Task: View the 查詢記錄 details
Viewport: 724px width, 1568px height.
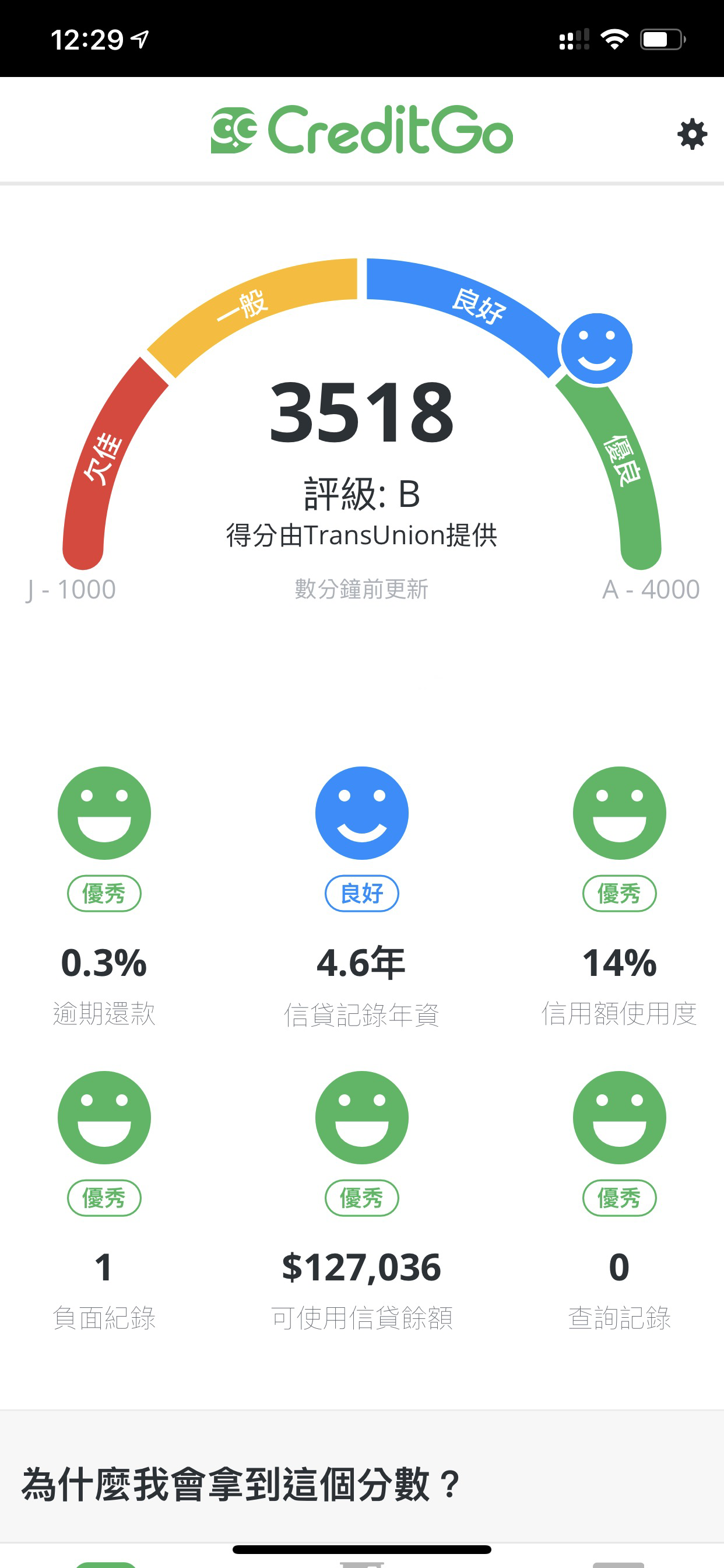Action: point(619,1202)
